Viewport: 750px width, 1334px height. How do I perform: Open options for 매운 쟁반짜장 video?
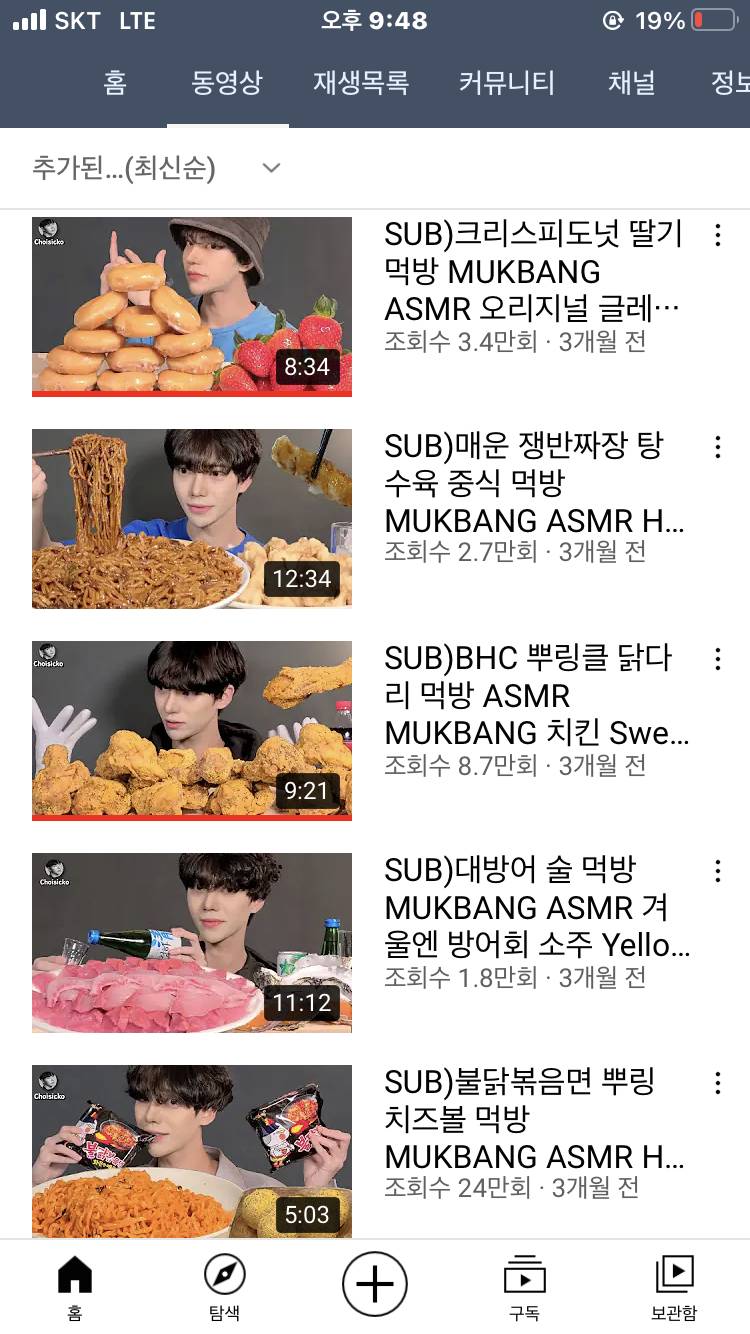(x=717, y=447)
